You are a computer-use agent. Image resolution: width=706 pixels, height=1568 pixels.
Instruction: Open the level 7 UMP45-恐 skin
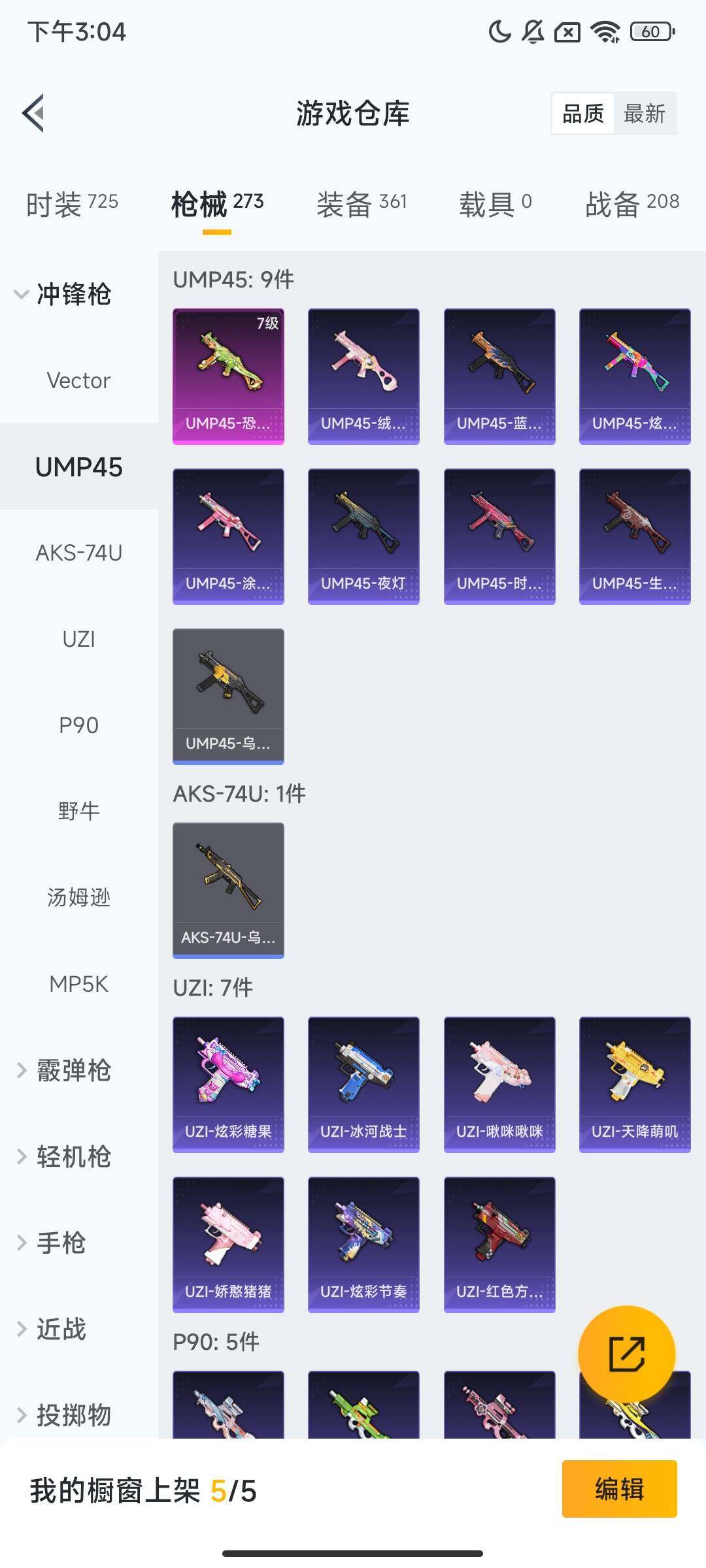(228, 376)
